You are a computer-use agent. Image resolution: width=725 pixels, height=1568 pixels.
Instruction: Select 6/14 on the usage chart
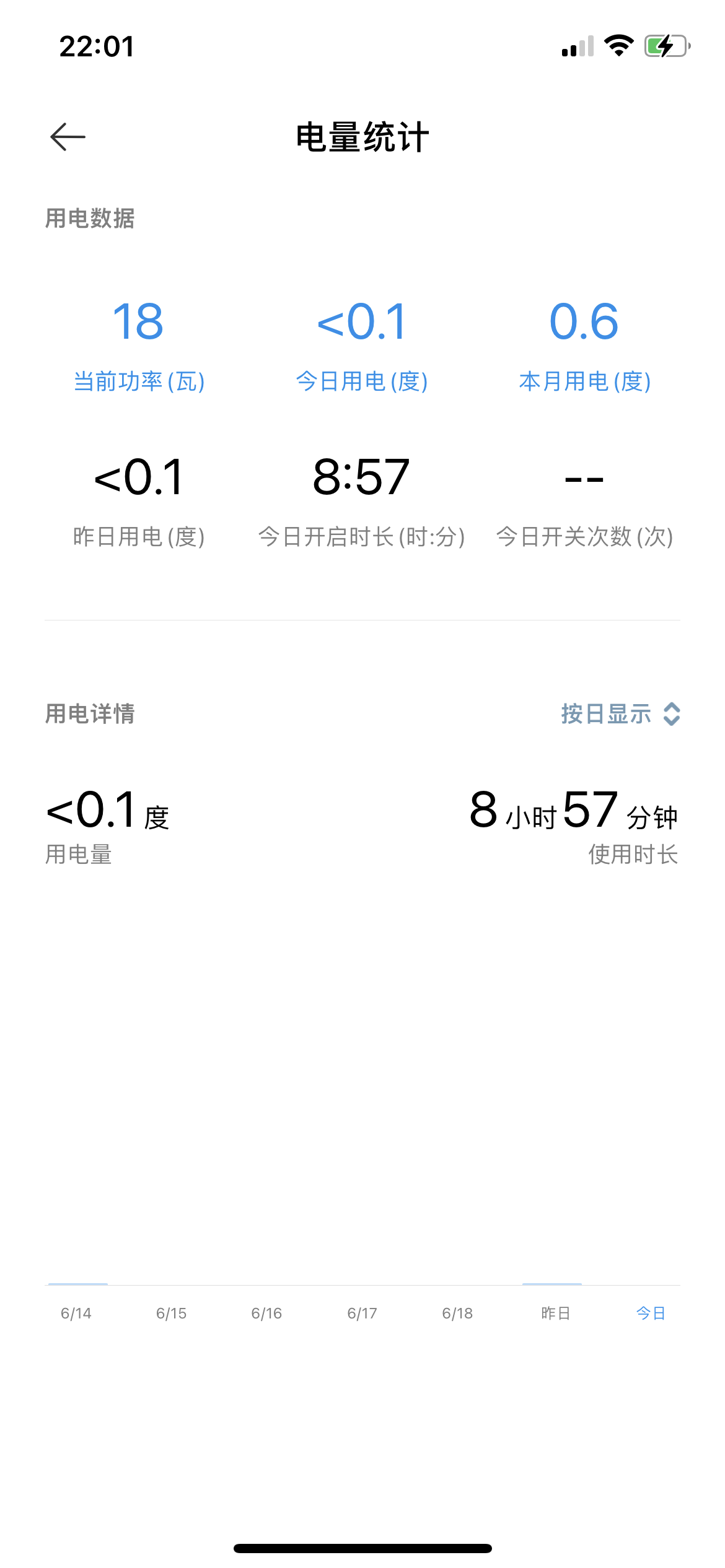coord(76,1313)
